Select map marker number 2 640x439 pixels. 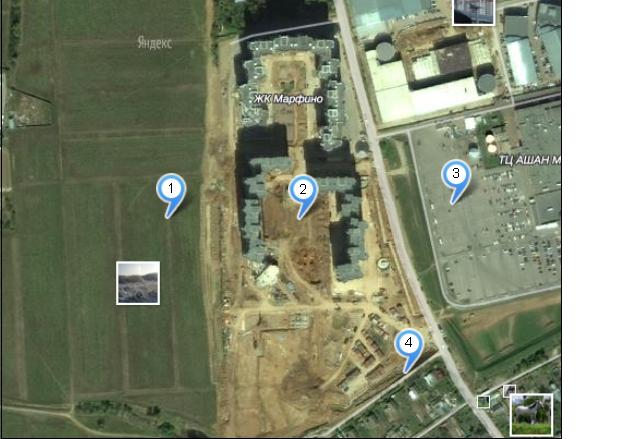303,190
